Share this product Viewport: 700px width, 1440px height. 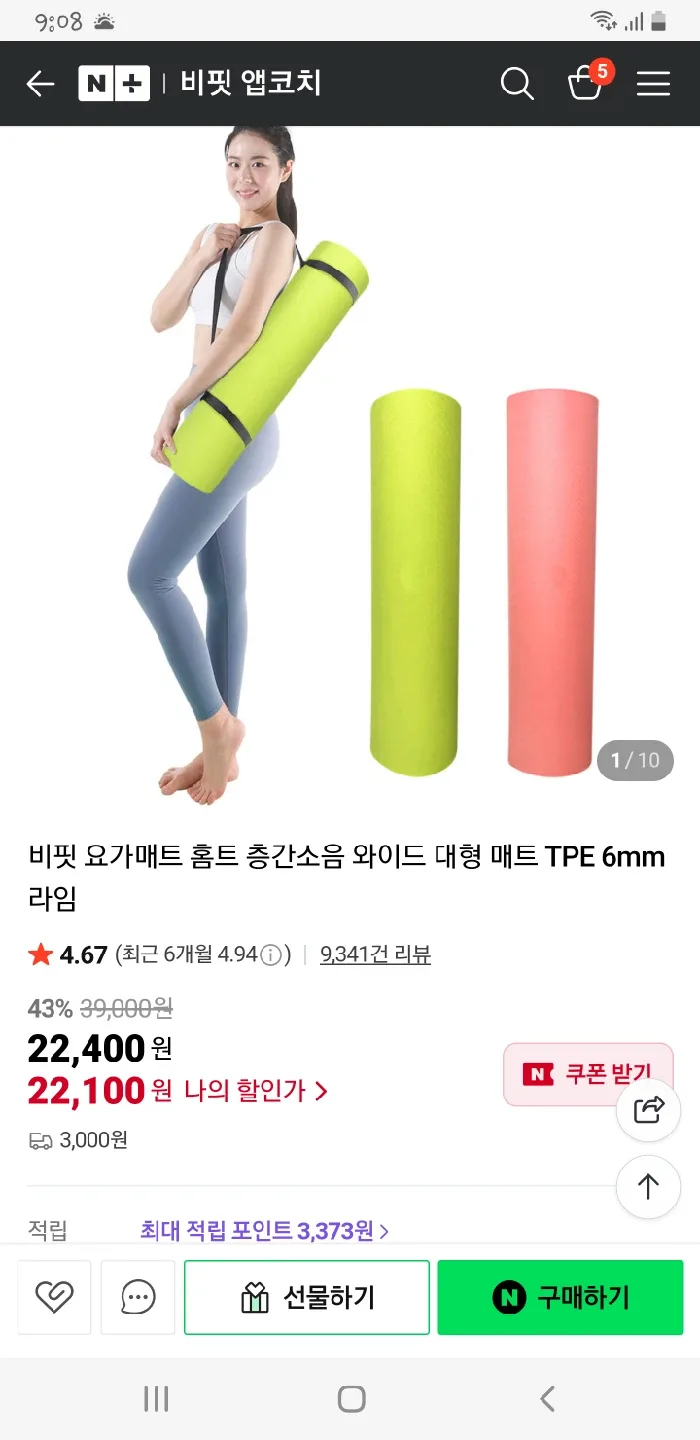tap(648, 1110)
